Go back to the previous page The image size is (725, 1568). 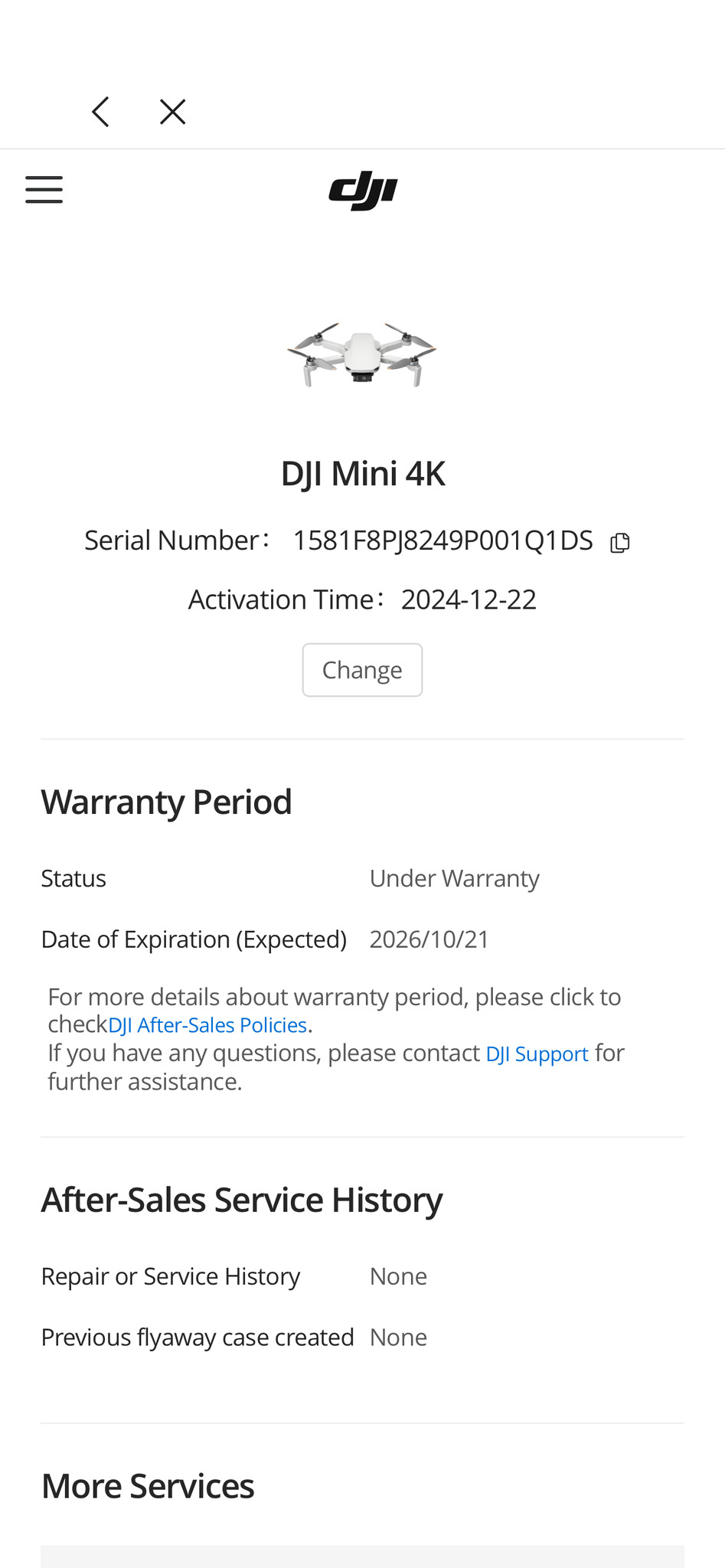(x=100, y=112)
